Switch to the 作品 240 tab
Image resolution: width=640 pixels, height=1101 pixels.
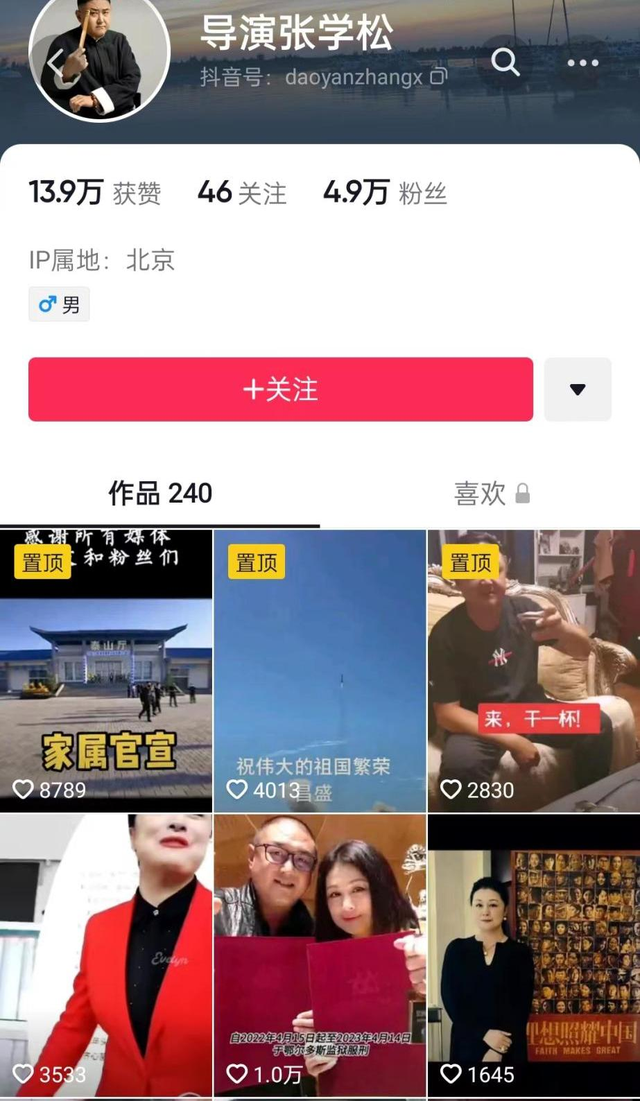(x=160, y=493)
